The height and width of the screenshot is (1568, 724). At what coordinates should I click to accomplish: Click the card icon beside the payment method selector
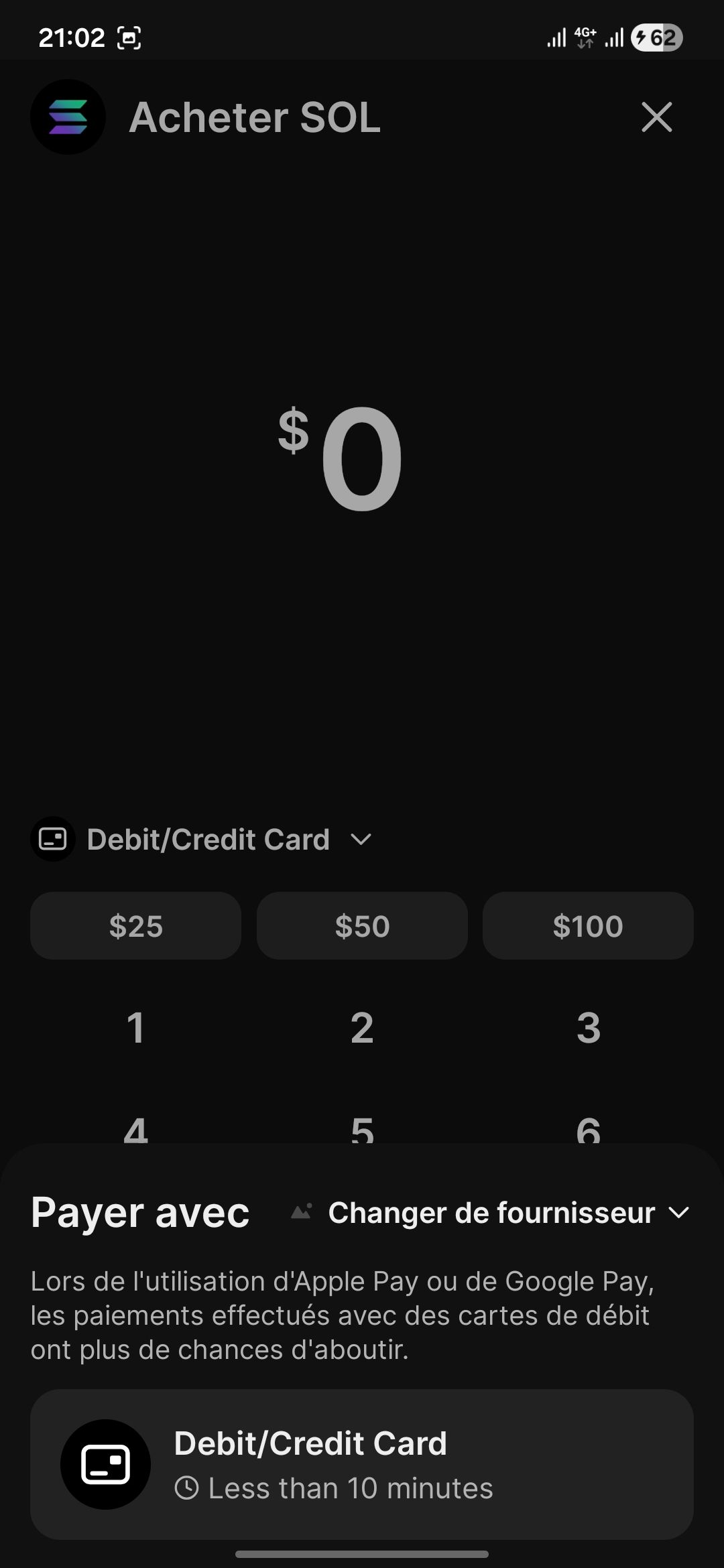point(53,839)
